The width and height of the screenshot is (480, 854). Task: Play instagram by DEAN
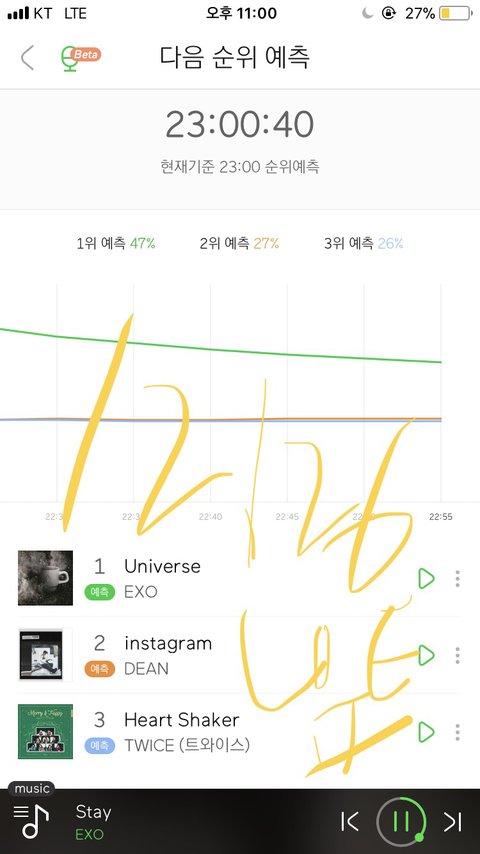426,655
